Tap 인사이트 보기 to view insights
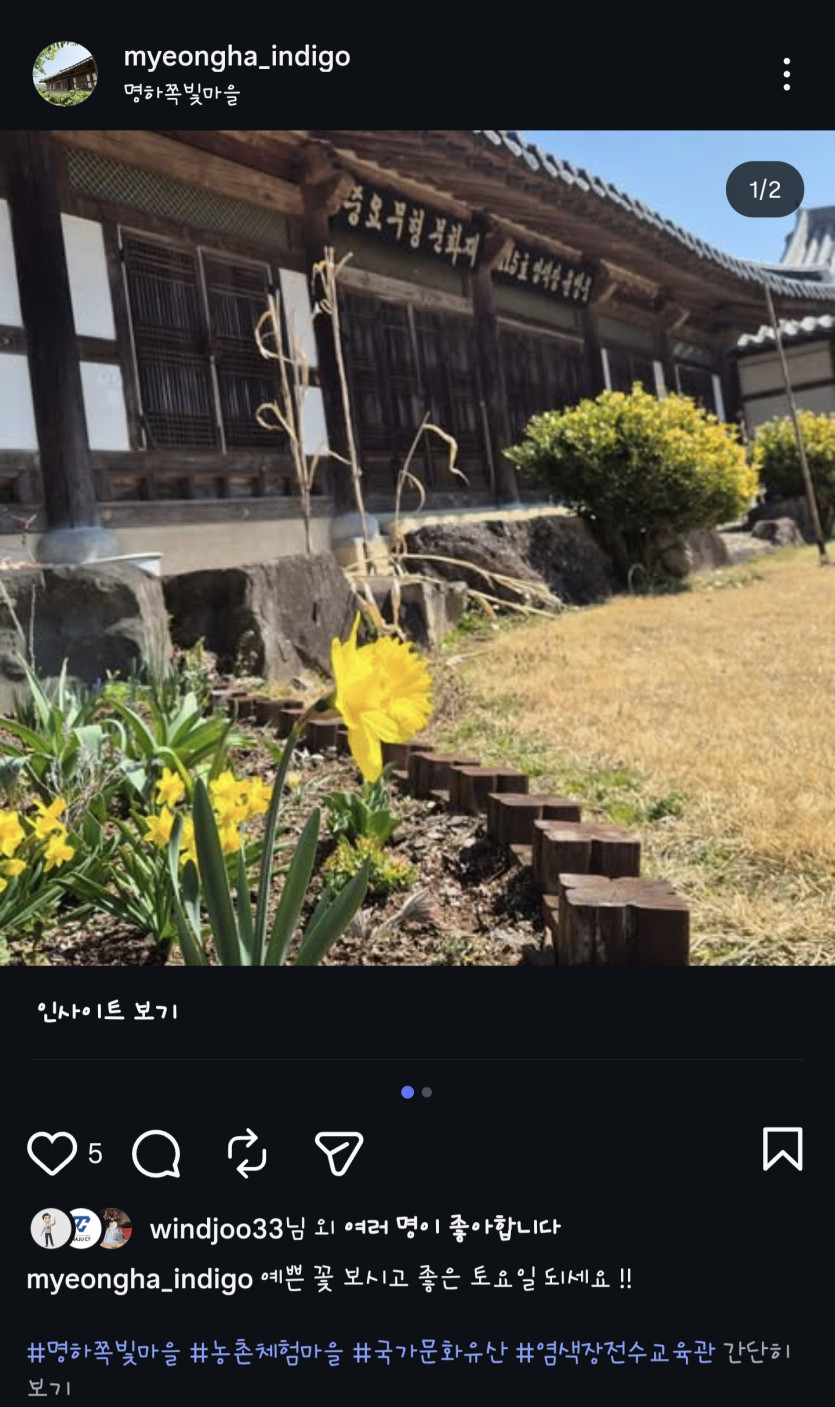This screenshot has height=1407, width=835. pos(107,1011)
